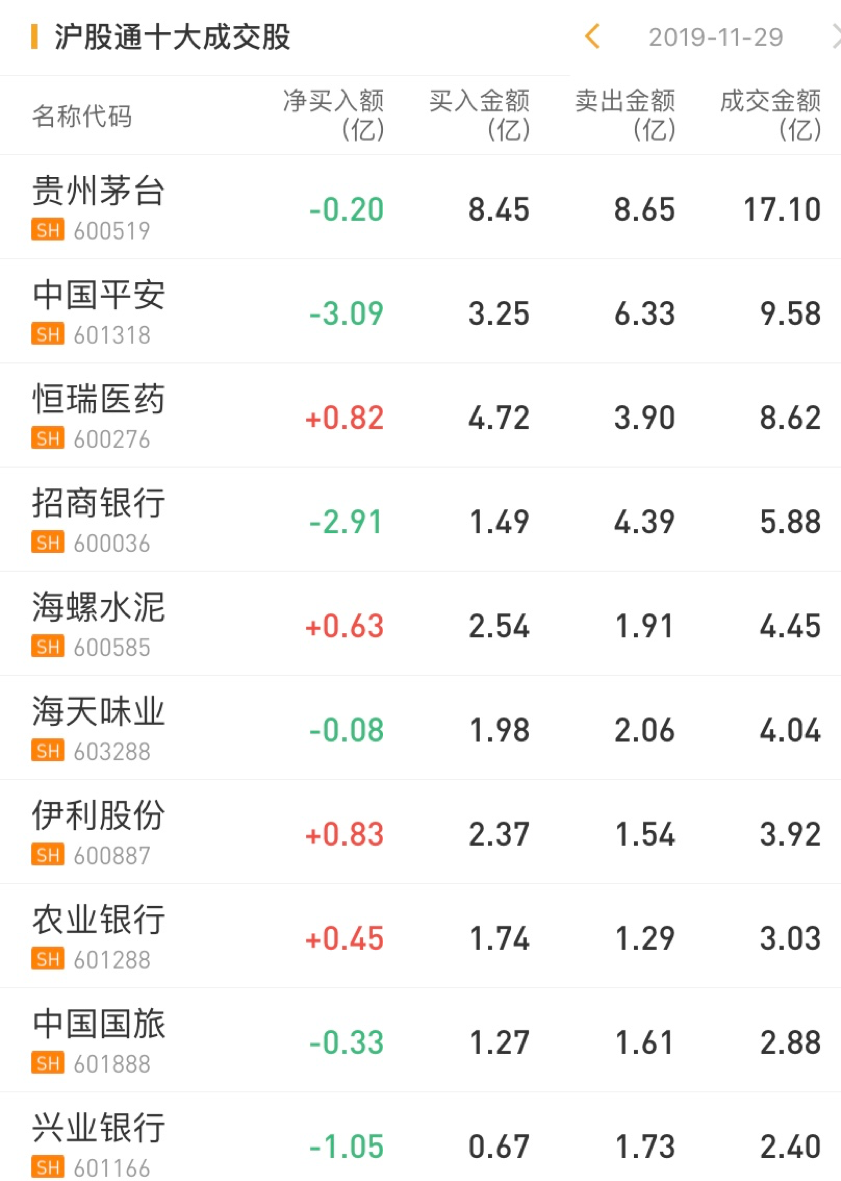This screenshot has height=1181, width=841.
Task: Open the 2019-11-29 date picker
Action: [715, 38]
